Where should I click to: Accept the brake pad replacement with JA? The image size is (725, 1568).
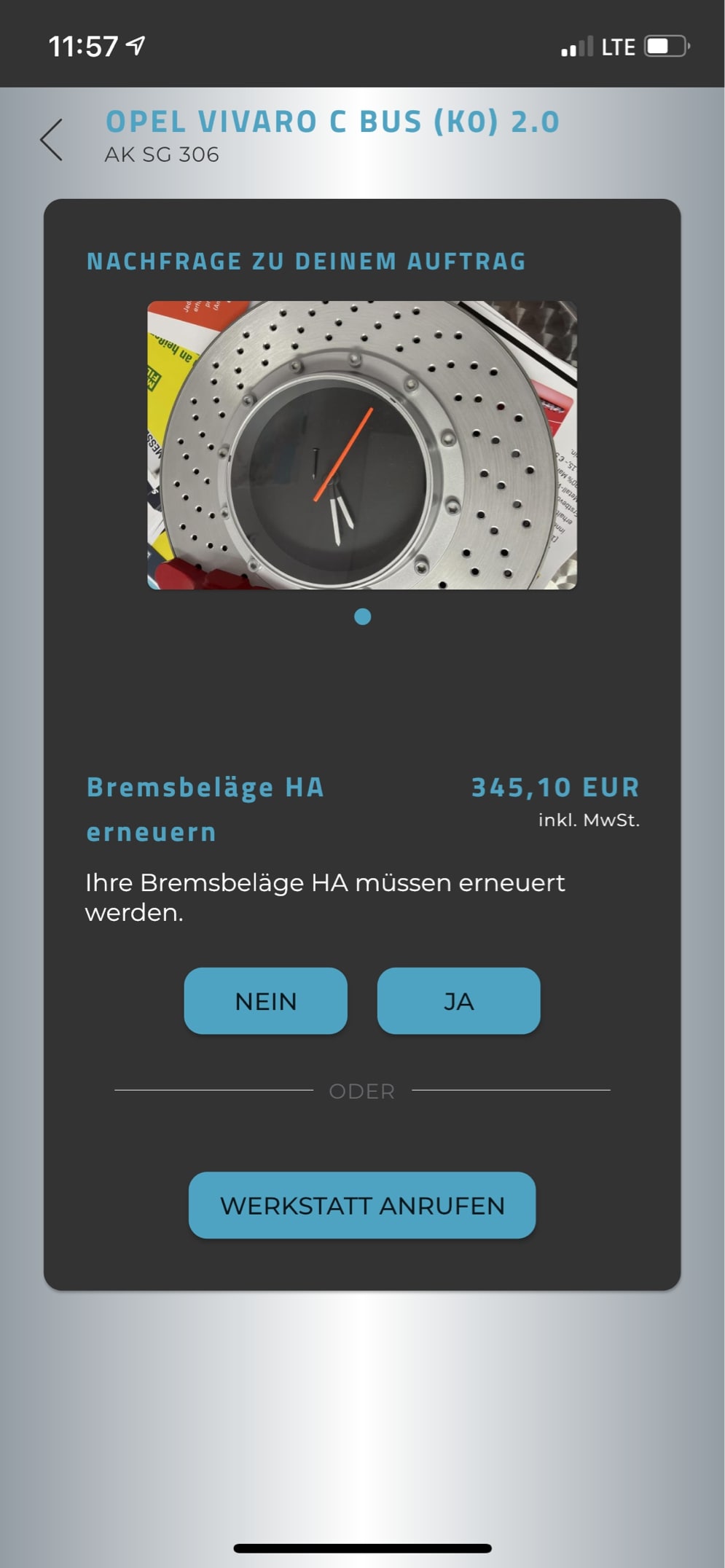point(458,1000)
